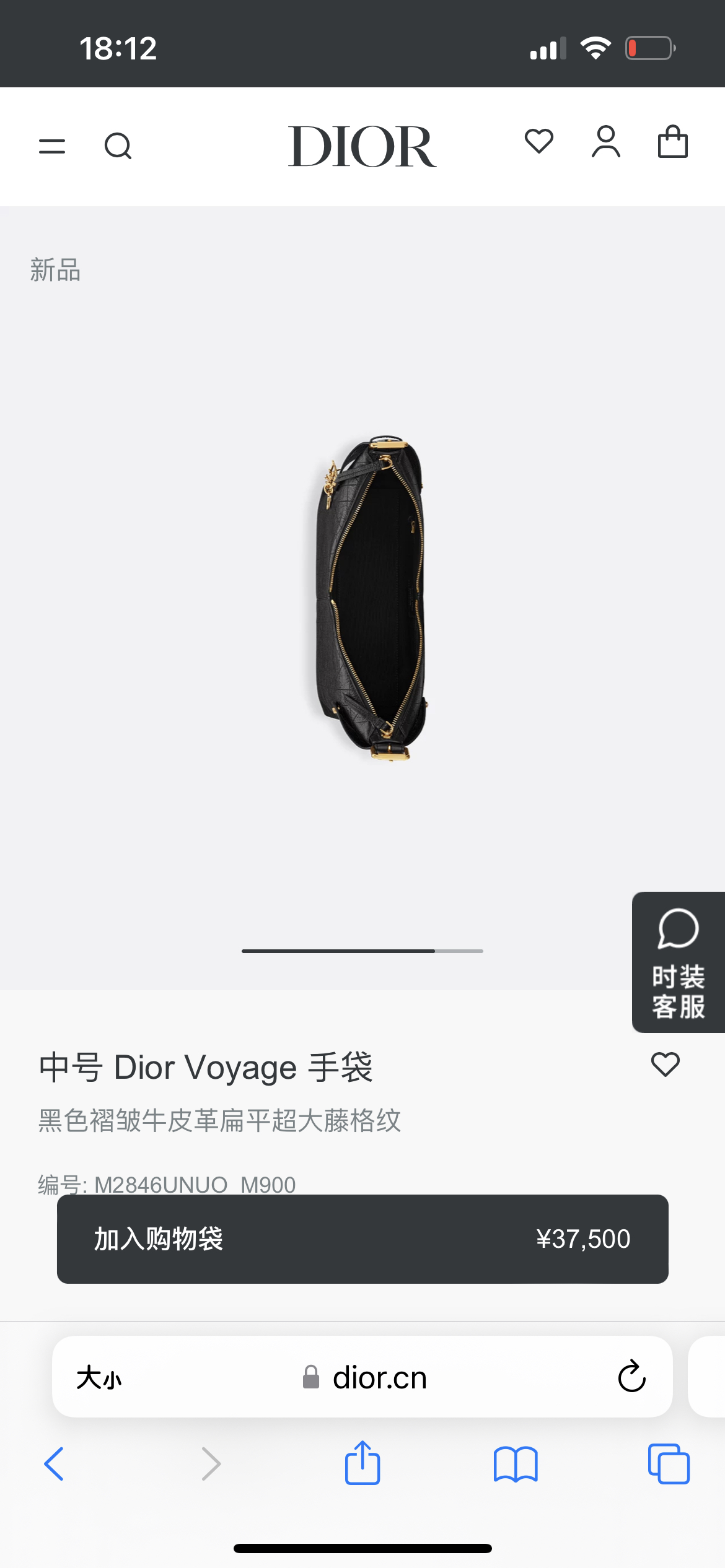Open site search magnifier
The height and width of the screenshot is (1568, 725).
118,146
